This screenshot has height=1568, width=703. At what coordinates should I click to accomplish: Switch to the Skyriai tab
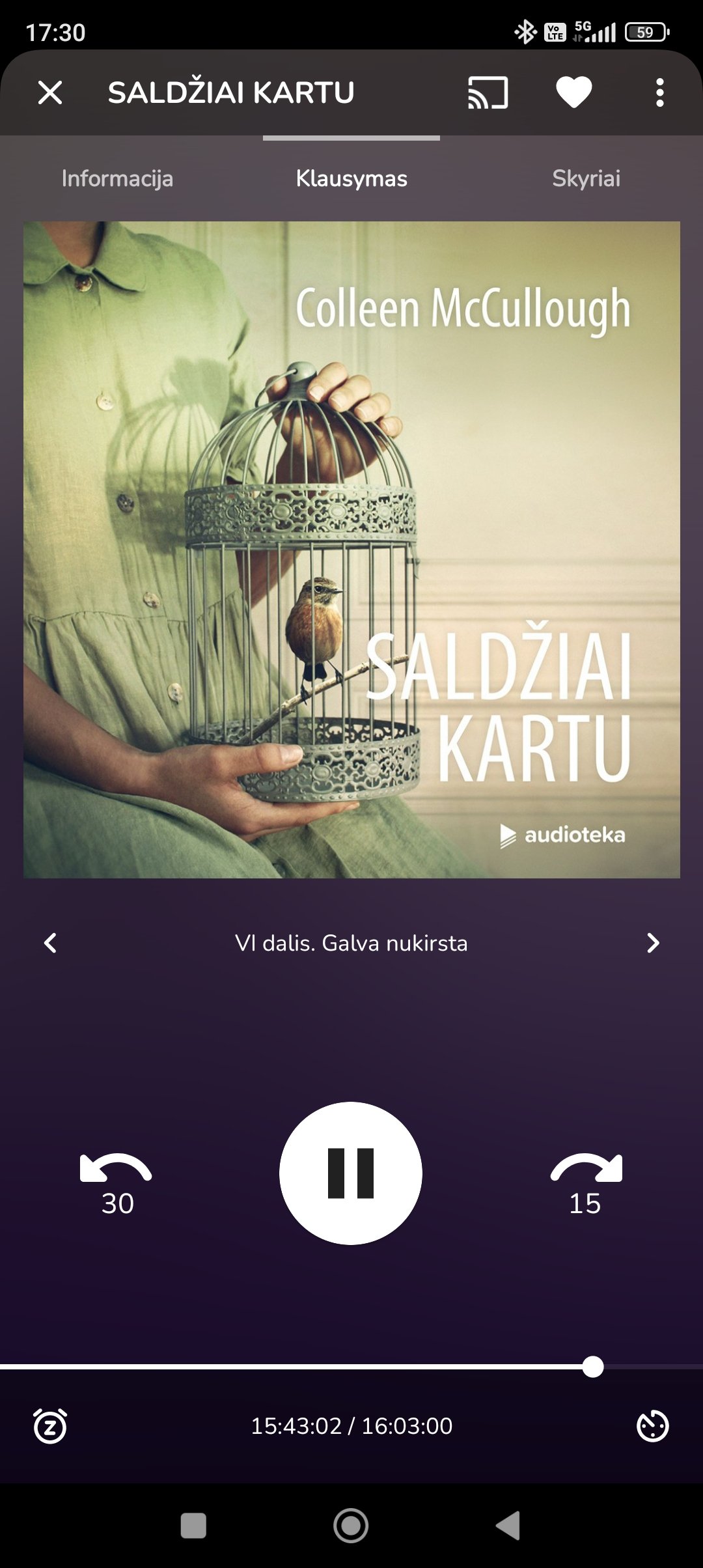point(586,178)
